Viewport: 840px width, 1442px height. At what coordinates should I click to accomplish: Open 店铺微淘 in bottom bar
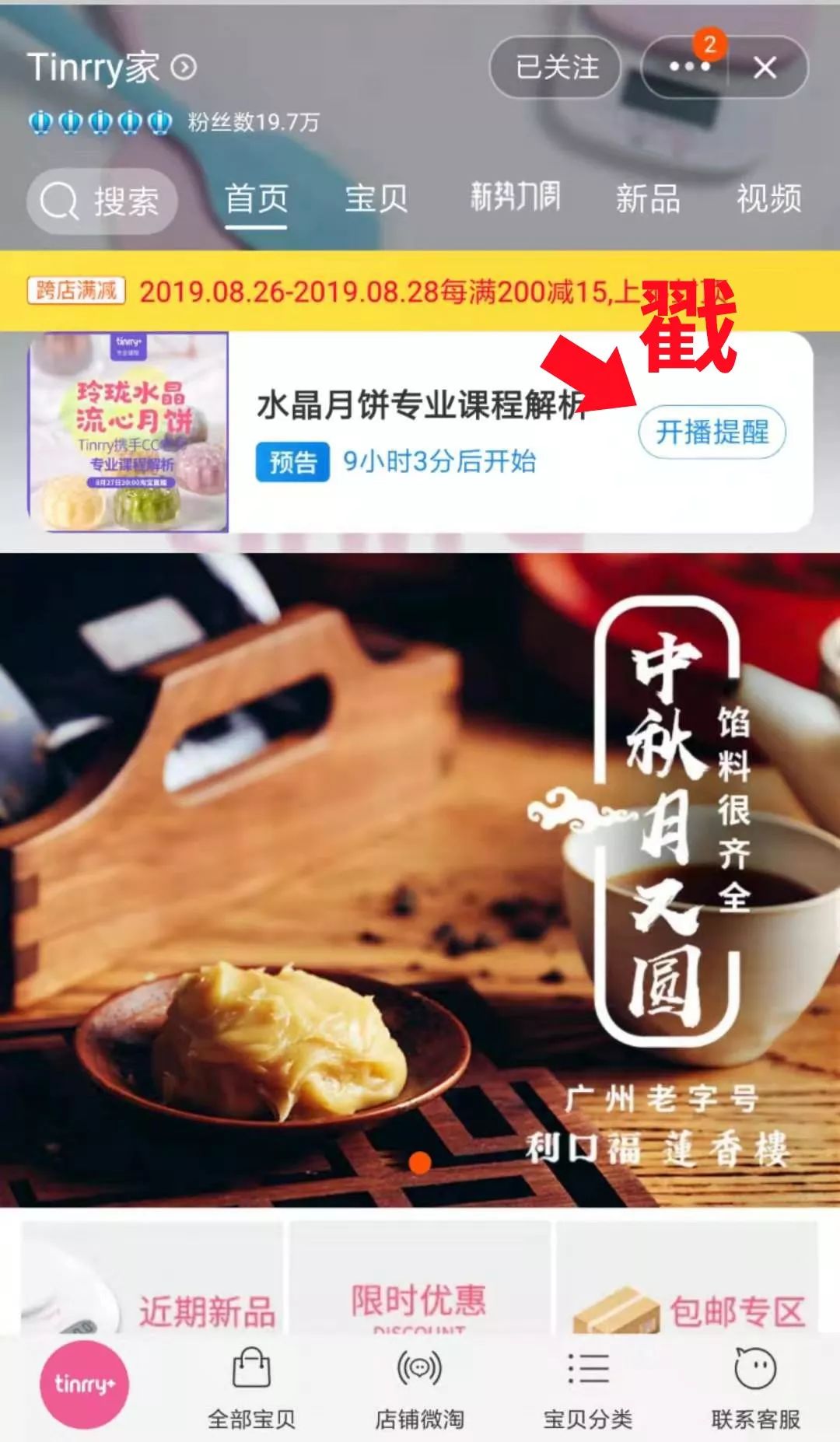(x=419, y=1388)
